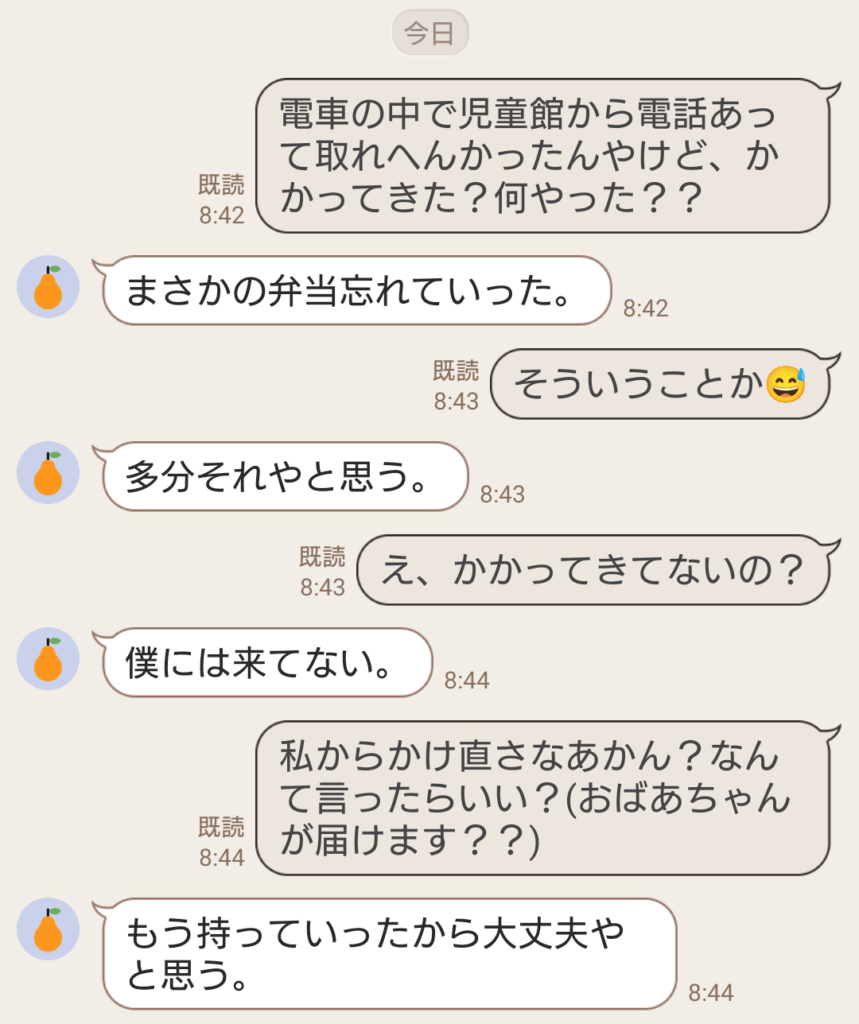Viewport: 859px width, 1024px height.
Task: Tap the pear avatar next to "多分それやと思う。"
Action: coord(48,472)
